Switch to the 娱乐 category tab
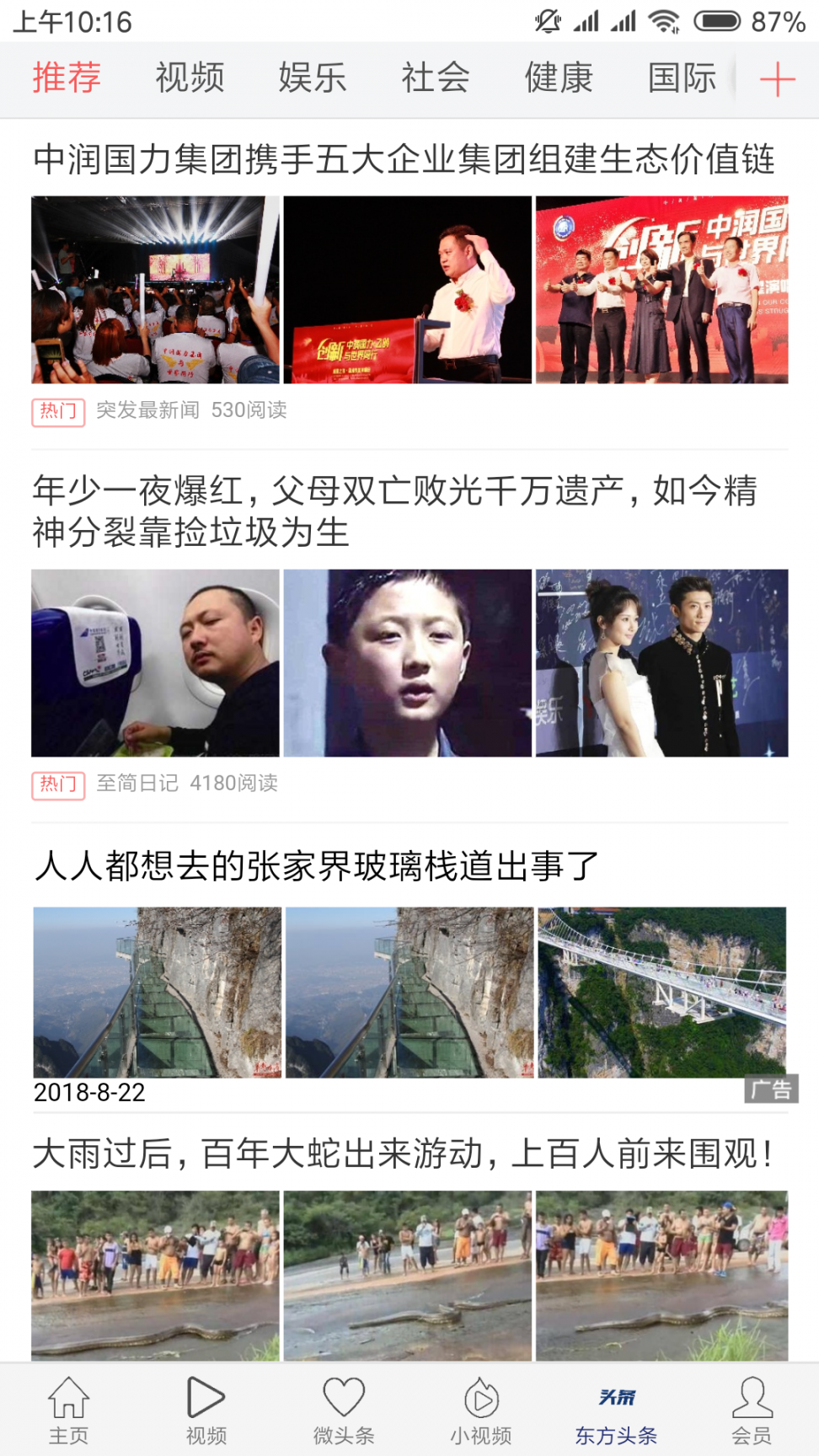Image resolution: width=819 pixels, height=1456 pixels. point(313,78)
